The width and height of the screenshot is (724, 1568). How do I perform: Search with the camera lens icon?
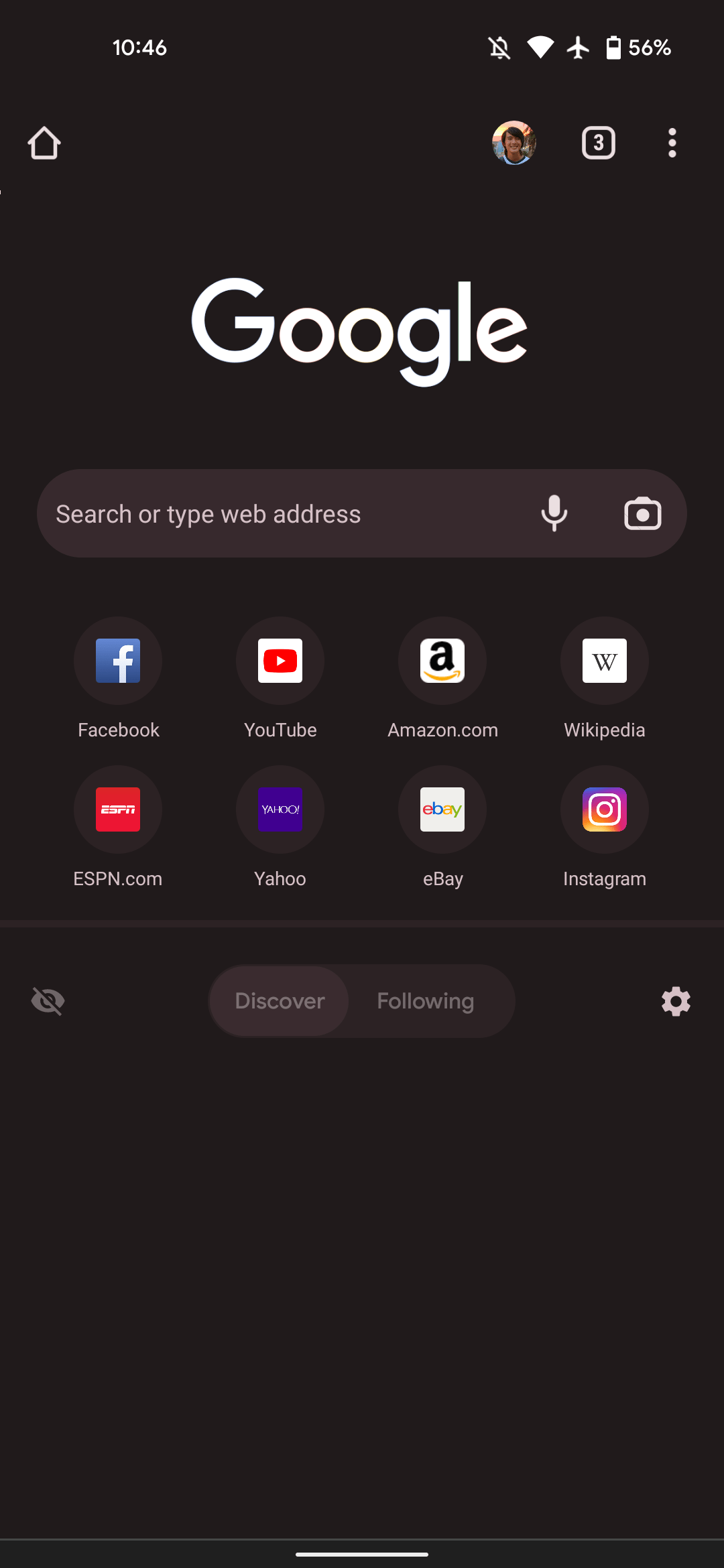pyautogui.click(x=642, y=514)
